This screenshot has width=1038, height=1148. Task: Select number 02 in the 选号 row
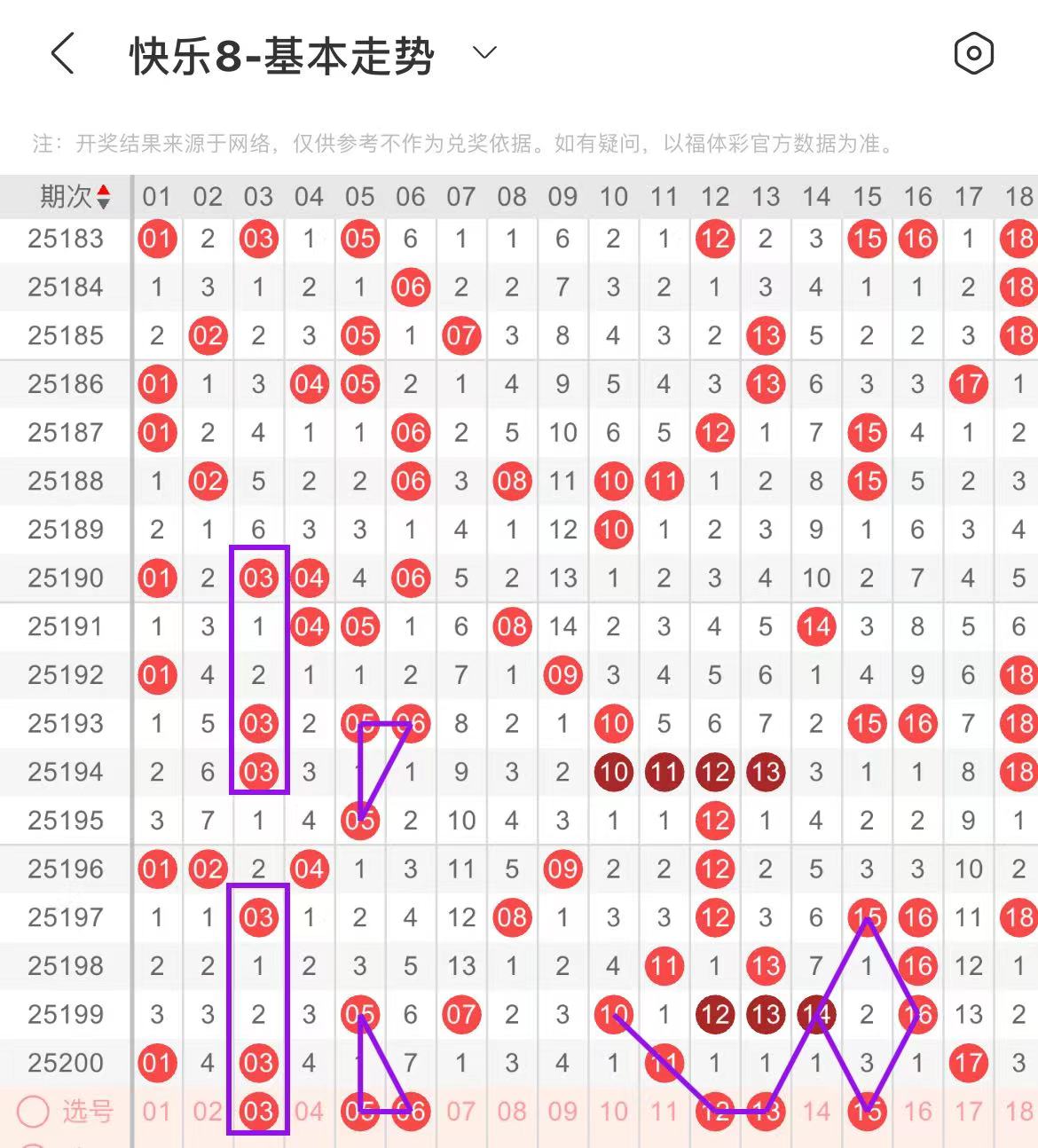(208, 1112)
